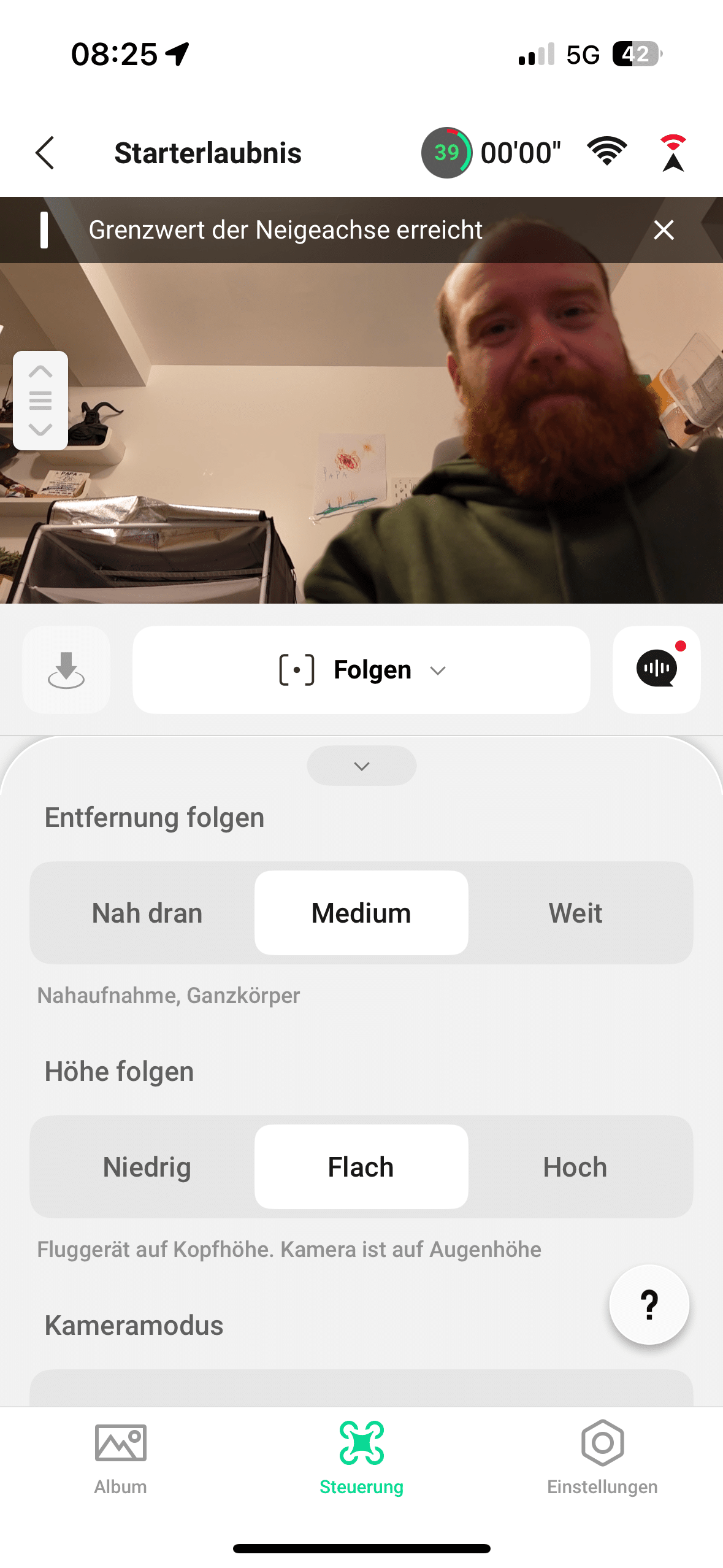Image resolution: width=723 pixels, height=1568 pixels.
Task: Dismiss the Neigeachse limit warning banner
Action: coord(664,230)
